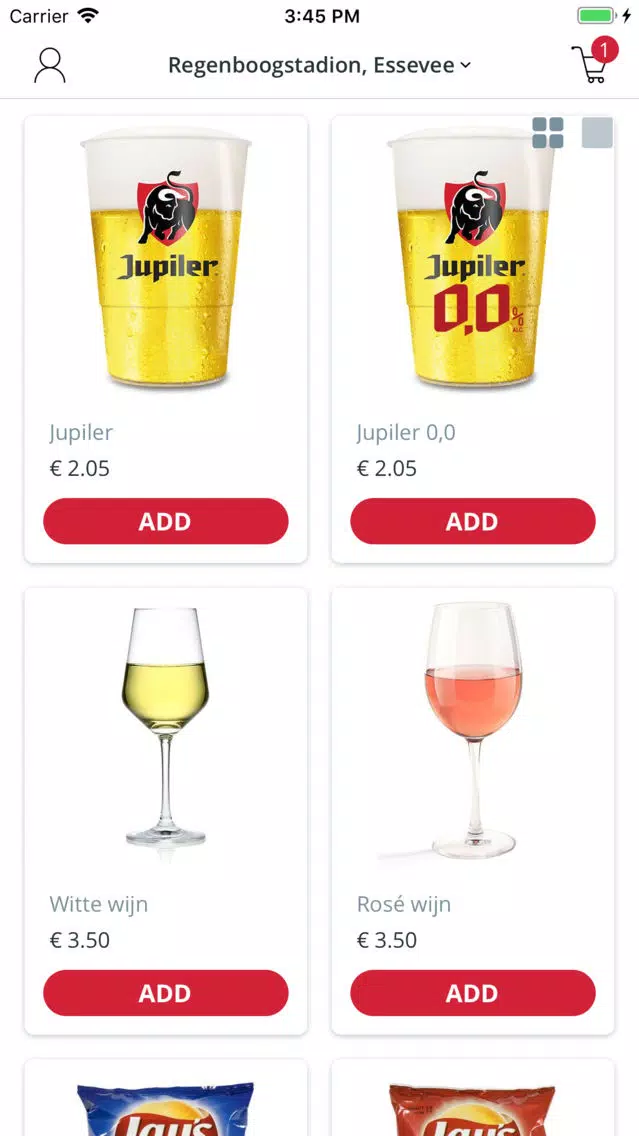Screen dimensions: 639x1136
Task: Add Jupiler to the cart
Action: tap(166, 521)
